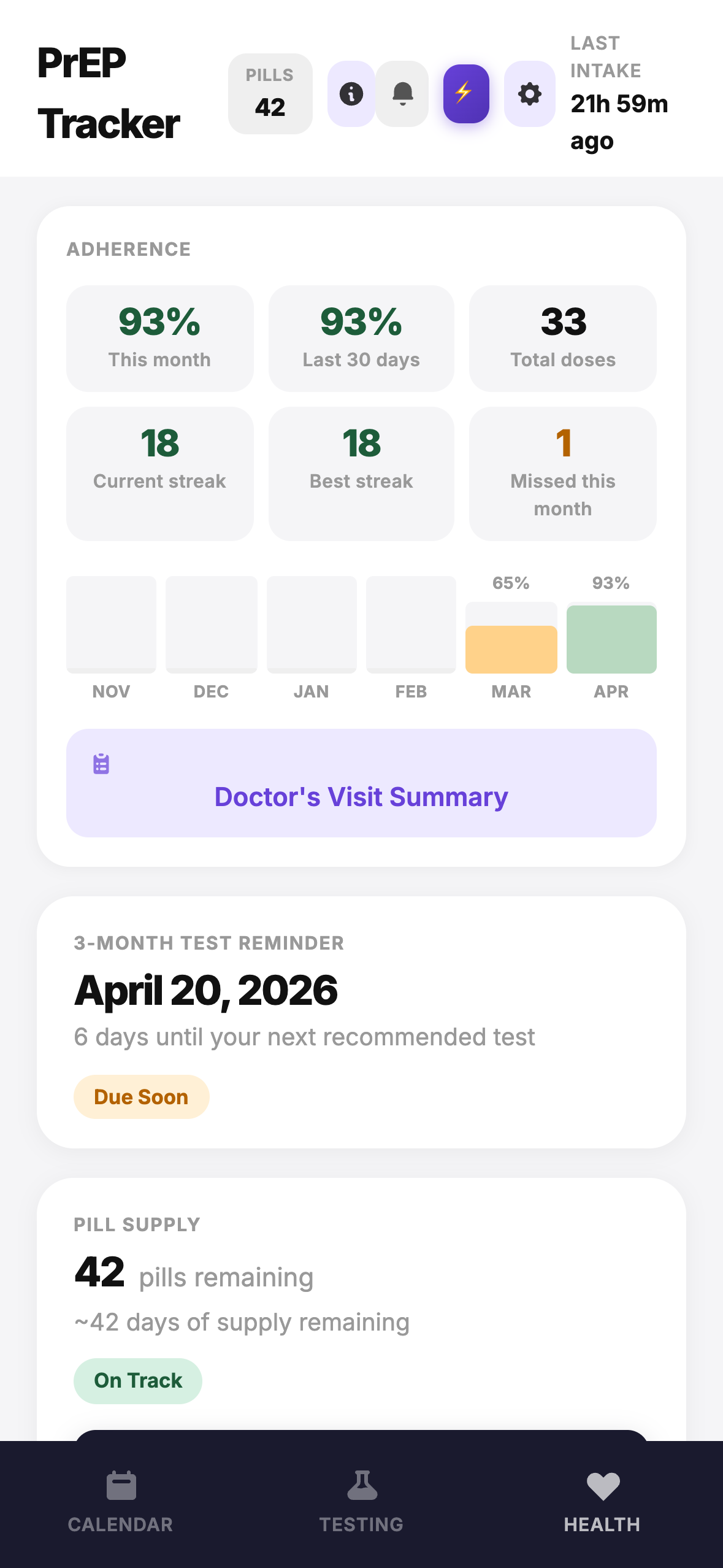Open the HEALTH tab
Image resolution: width=723 pixels, height=1568 pixels.
[x=602, y=1524]
